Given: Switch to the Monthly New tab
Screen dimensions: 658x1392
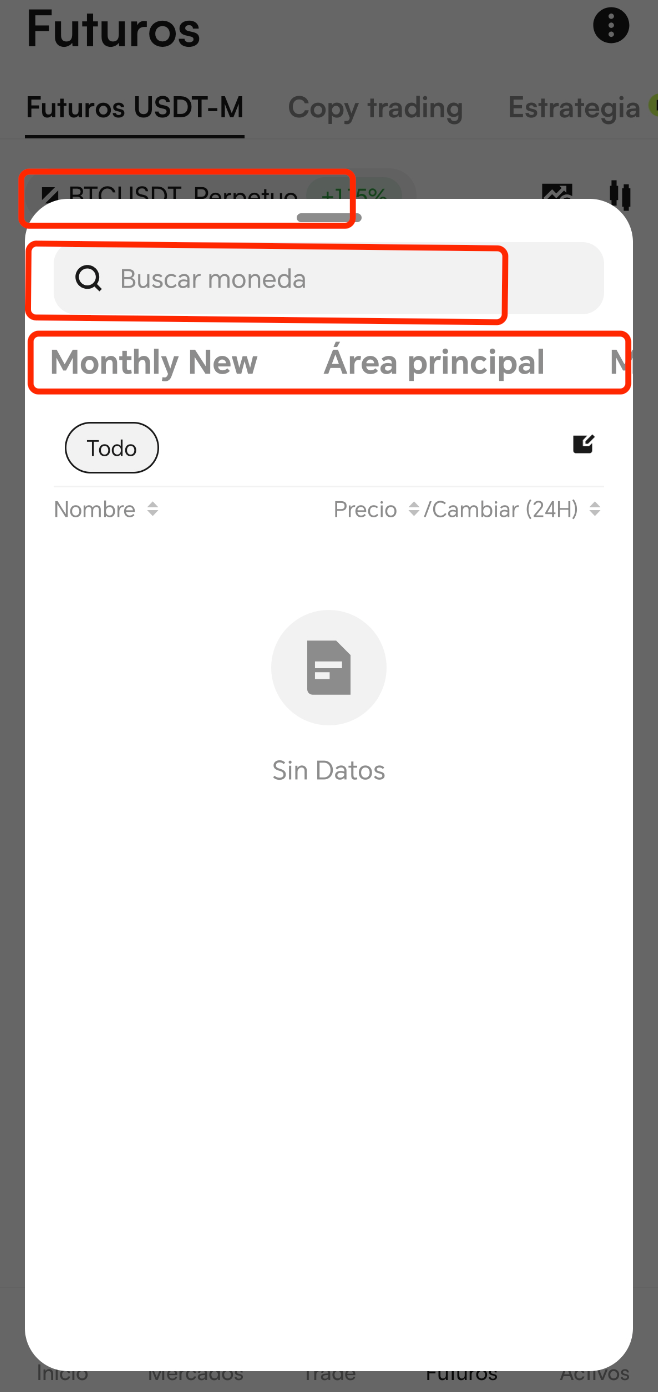Looking at the screenshot, I should 154,363.
